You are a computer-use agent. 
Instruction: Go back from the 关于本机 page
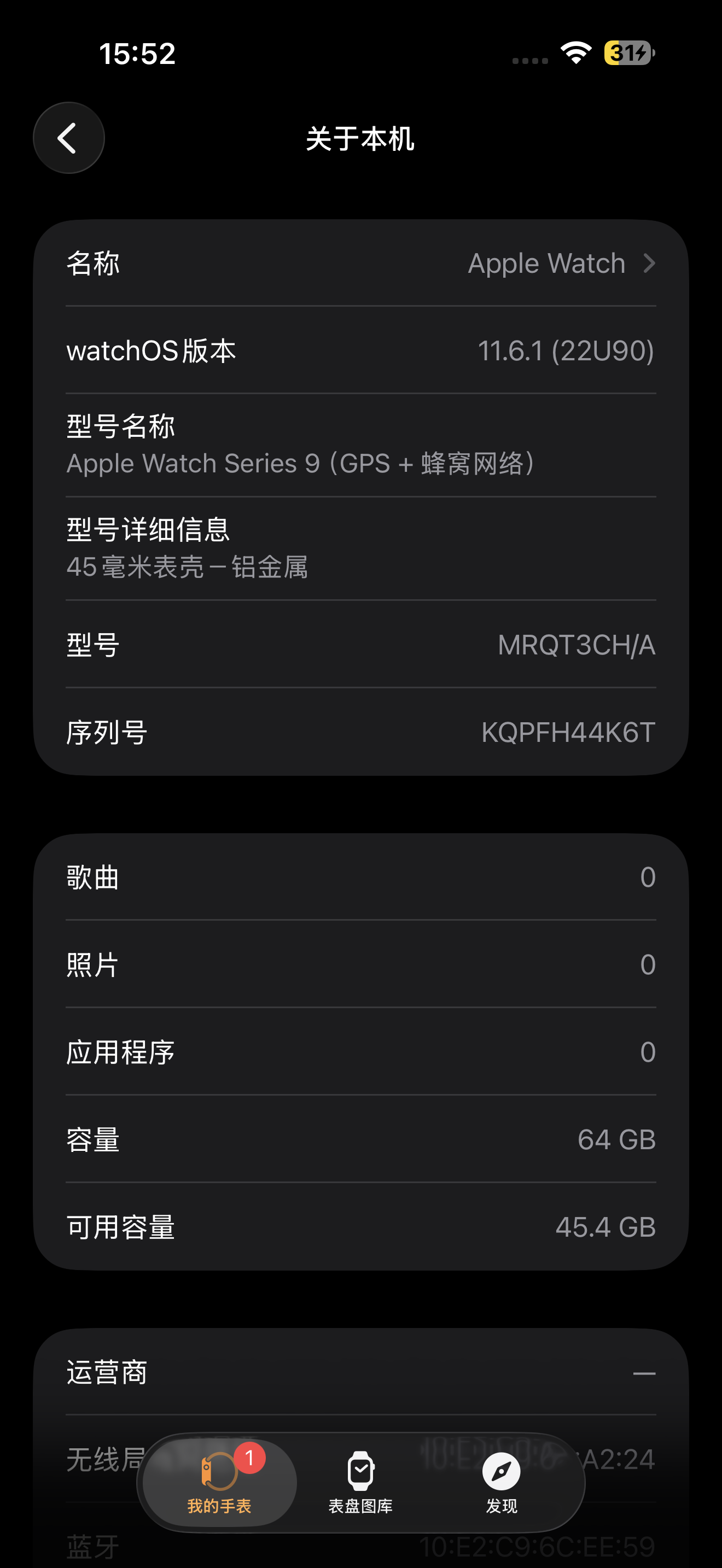[68, 138]
